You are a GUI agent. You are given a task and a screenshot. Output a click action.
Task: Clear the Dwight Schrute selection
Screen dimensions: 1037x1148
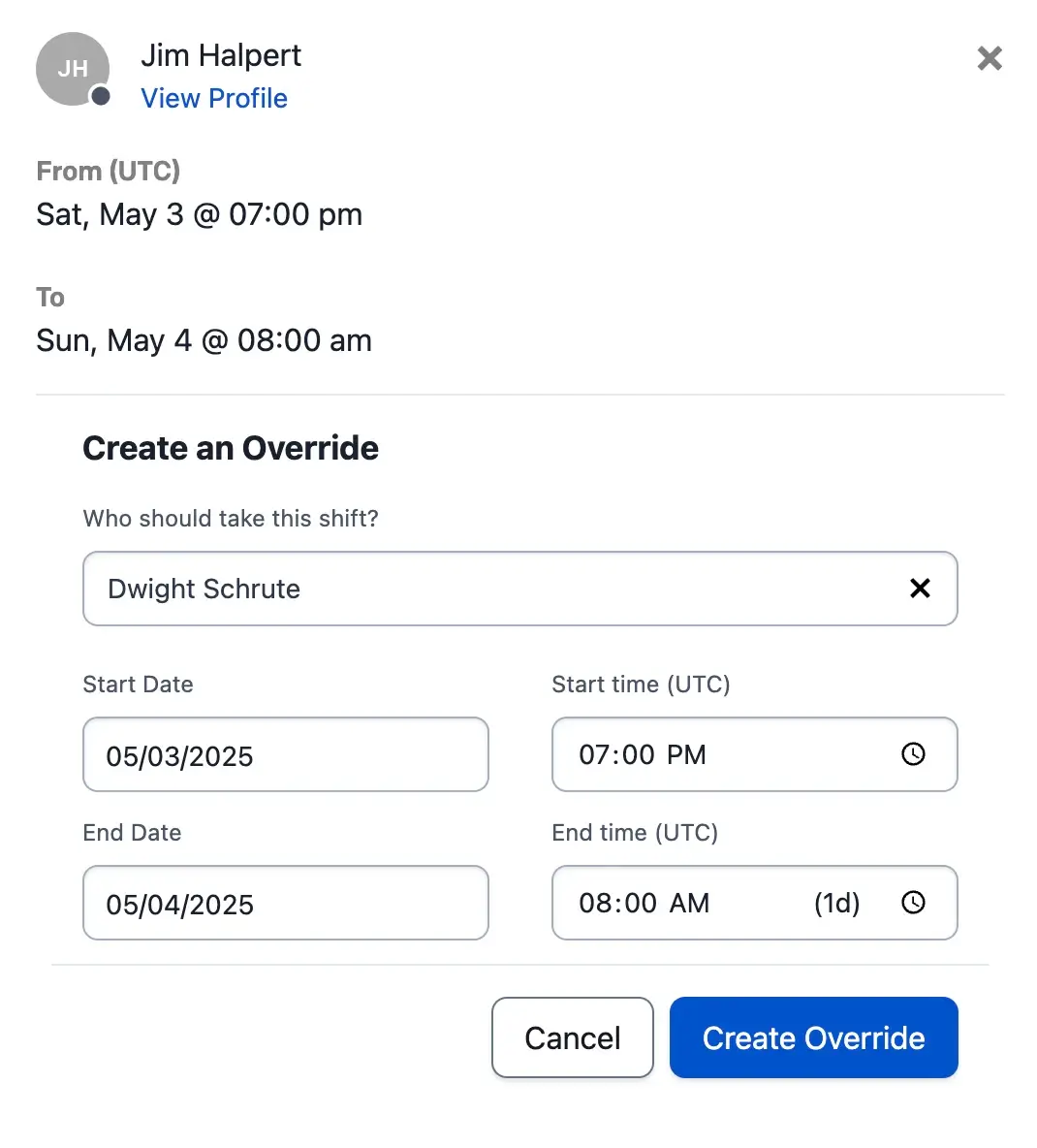[x=920, y=589]
